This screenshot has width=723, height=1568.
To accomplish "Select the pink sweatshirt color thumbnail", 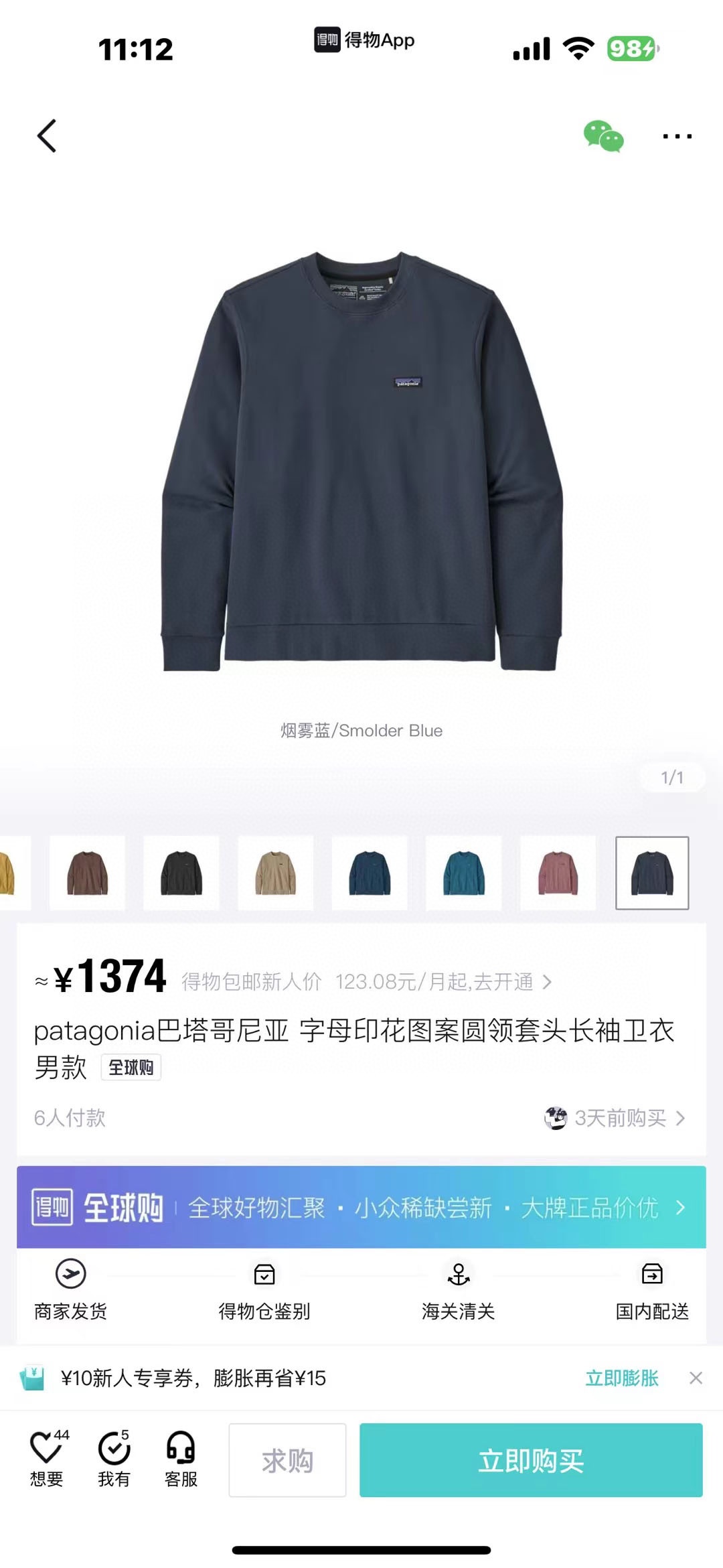I will 558,873.
